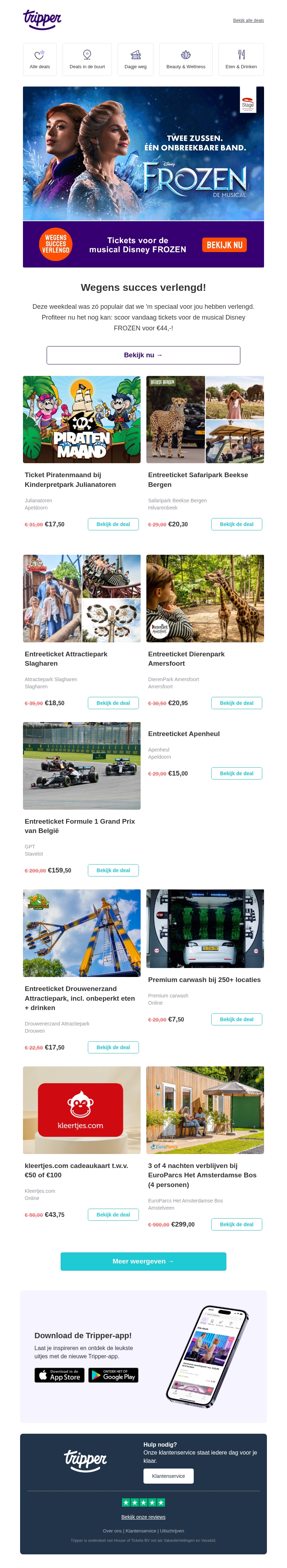Tap the 'Bekijk nu →' button

[143, 355]
